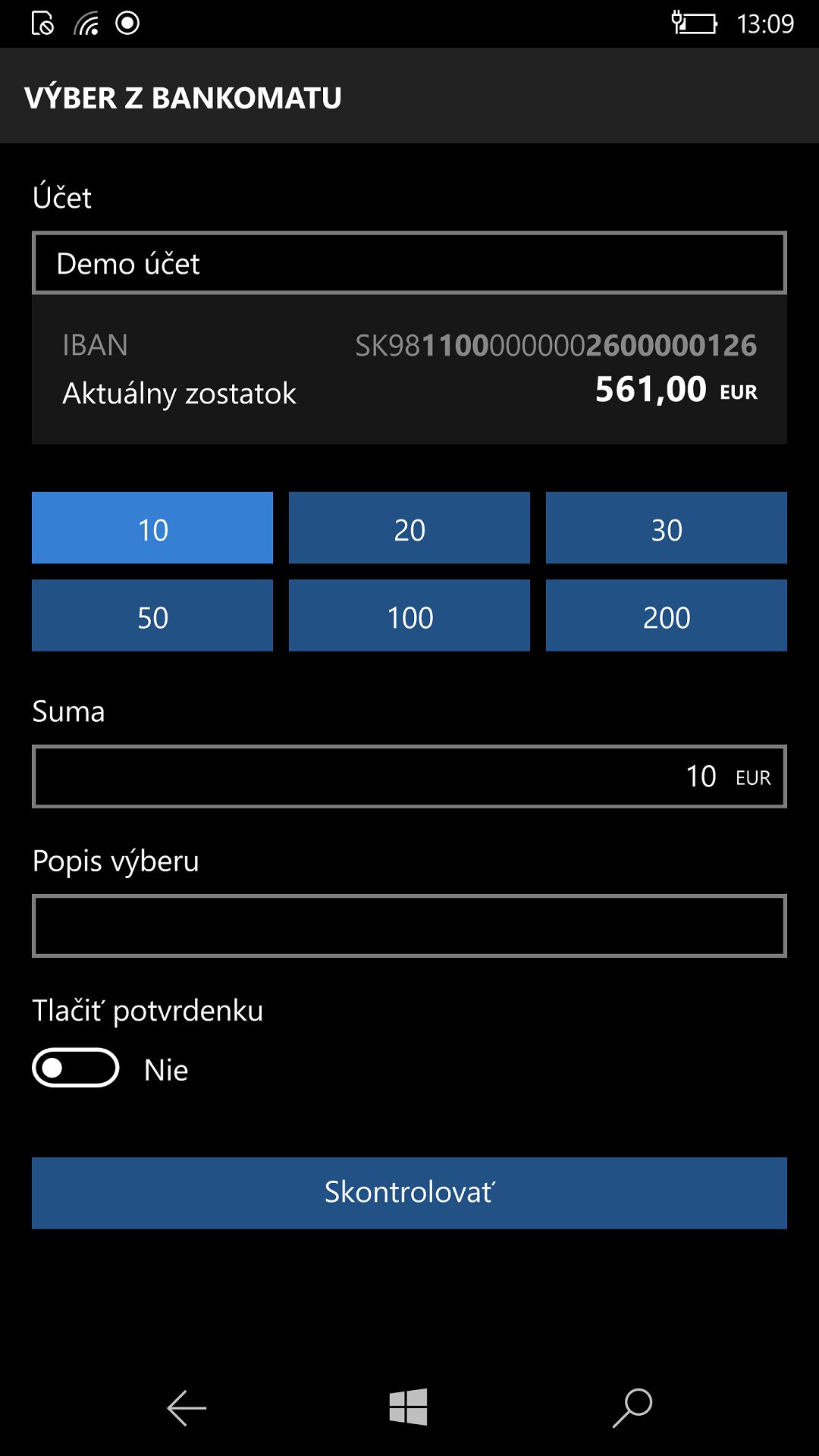Go back with the system back arrow
The image size is (819, 1456).
[x=187, y=1408]
